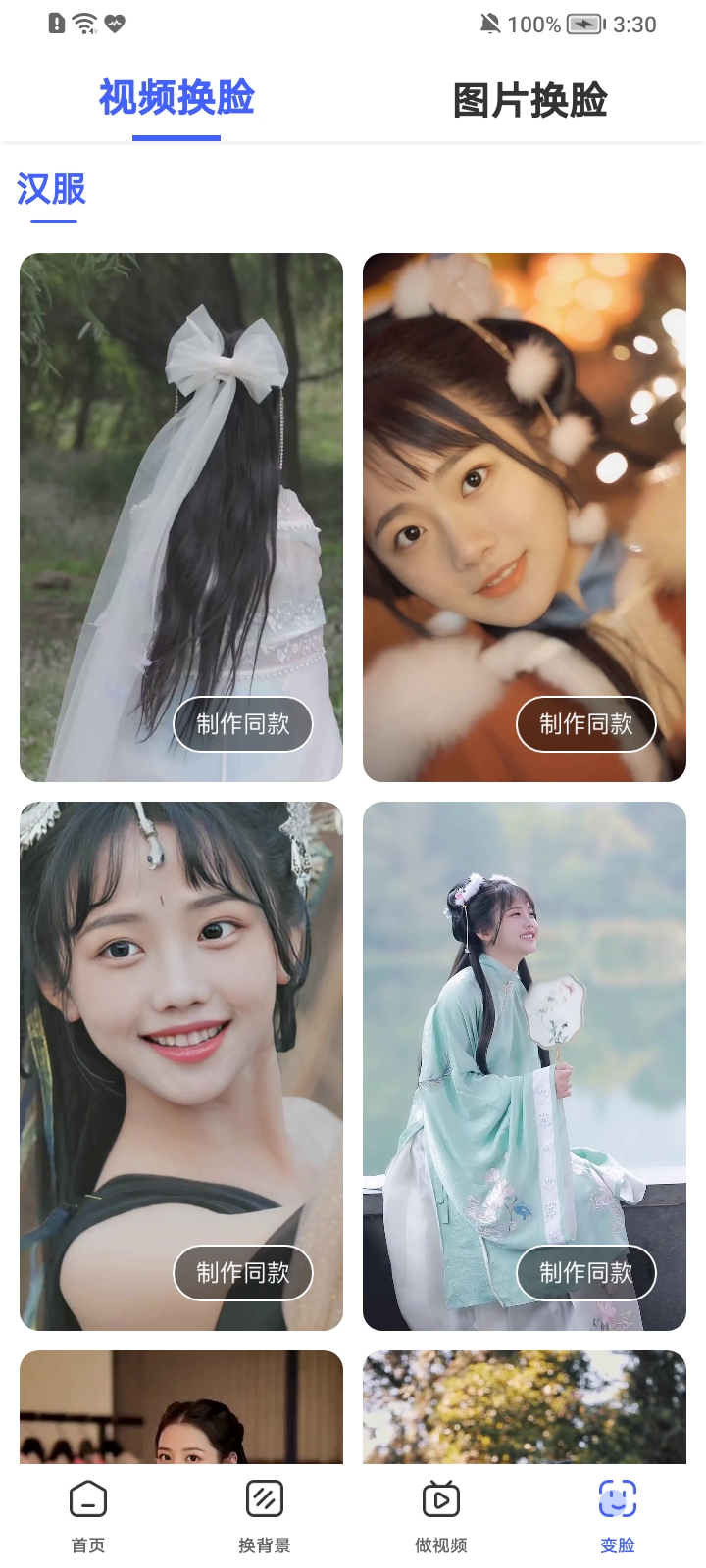The height and width of the screenshot is (1568, 706).
Task: Go to the 首页 tab
Action: pos(88,1516)
